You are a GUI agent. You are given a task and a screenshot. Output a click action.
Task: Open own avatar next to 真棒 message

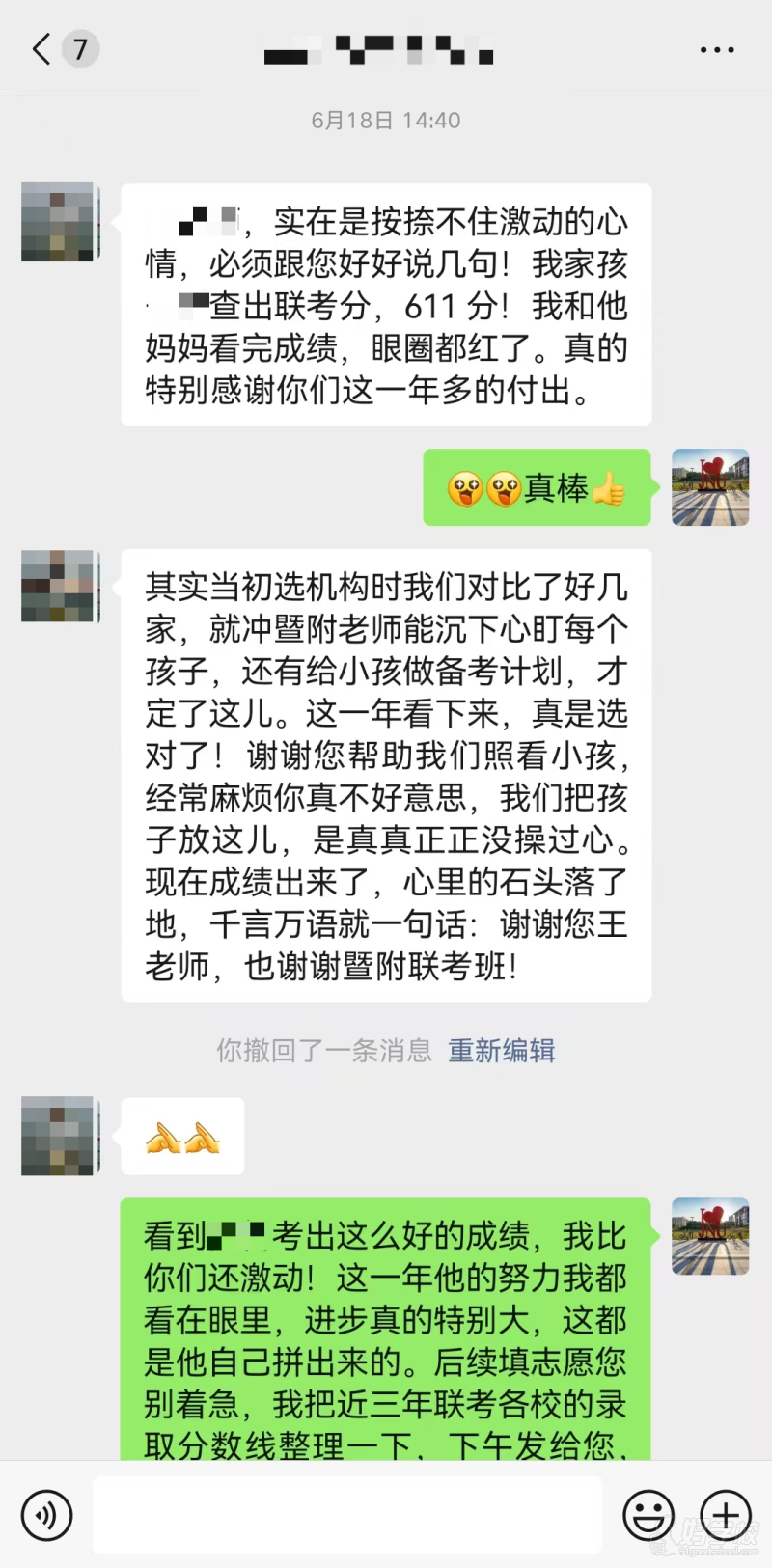[x=710, y=487]
